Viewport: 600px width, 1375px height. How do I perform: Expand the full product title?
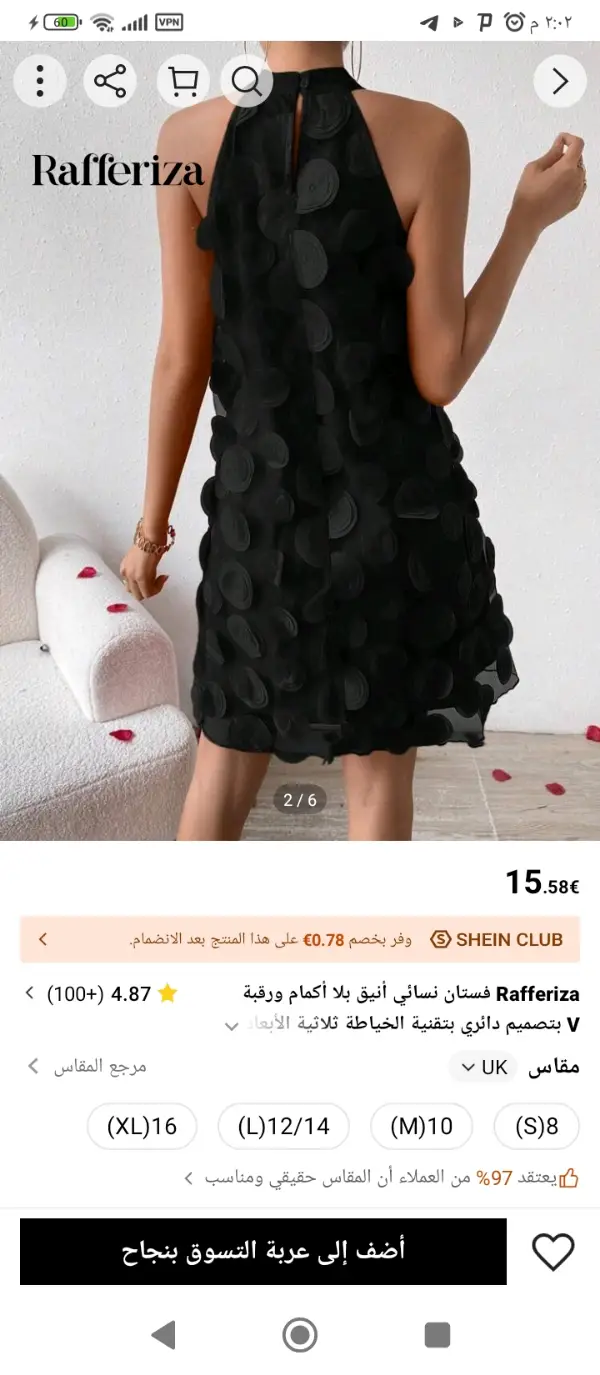232,1026
